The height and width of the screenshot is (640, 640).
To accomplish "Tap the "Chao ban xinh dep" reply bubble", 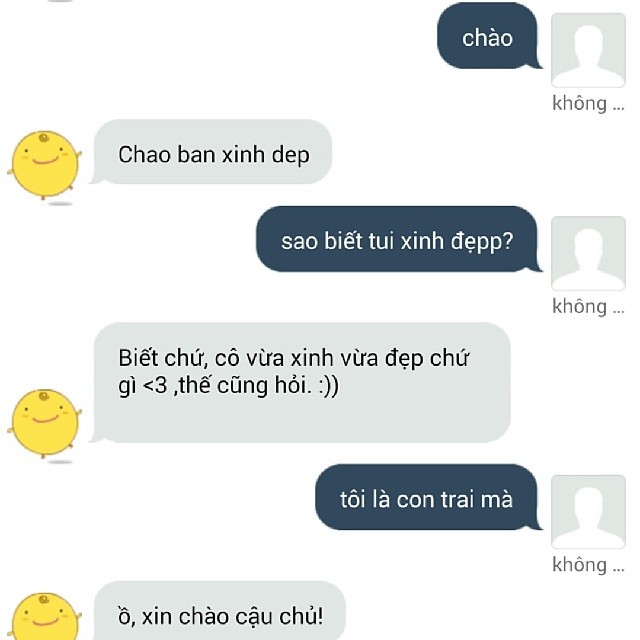I will tap(213, 154).
